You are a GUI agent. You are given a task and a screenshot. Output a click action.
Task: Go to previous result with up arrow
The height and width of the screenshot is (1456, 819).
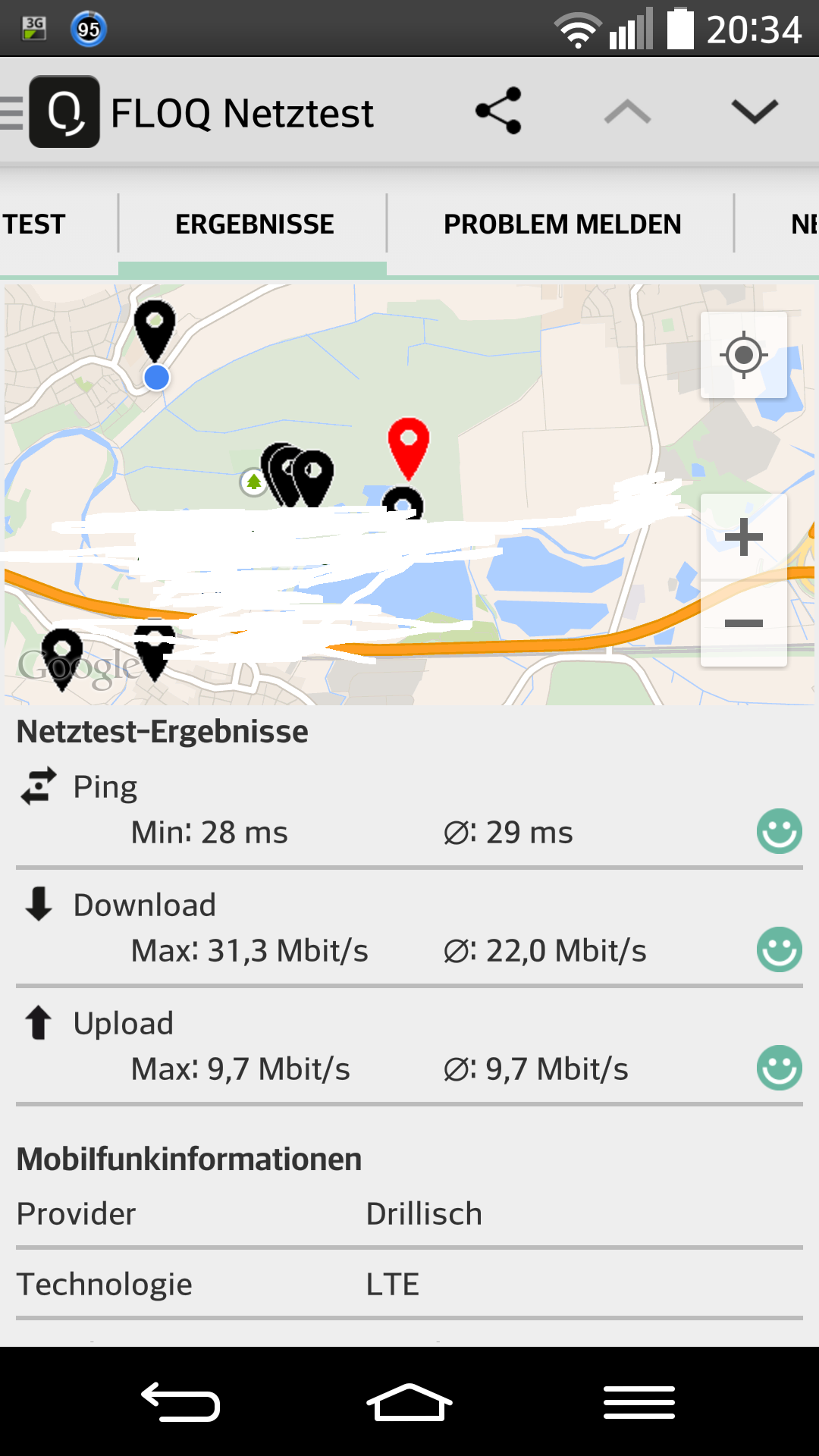point(627,112)
